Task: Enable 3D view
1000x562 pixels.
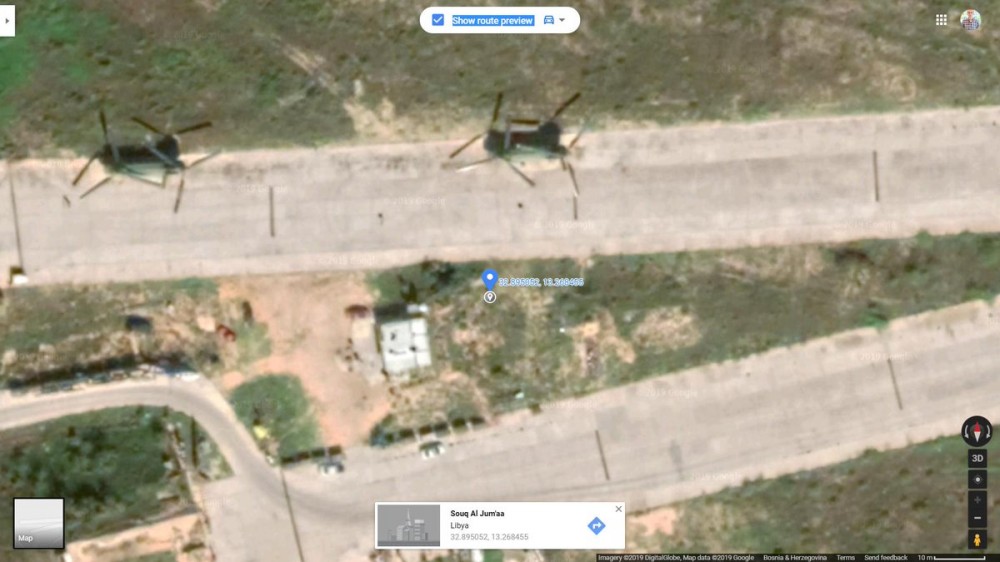Action: [977, 458]
